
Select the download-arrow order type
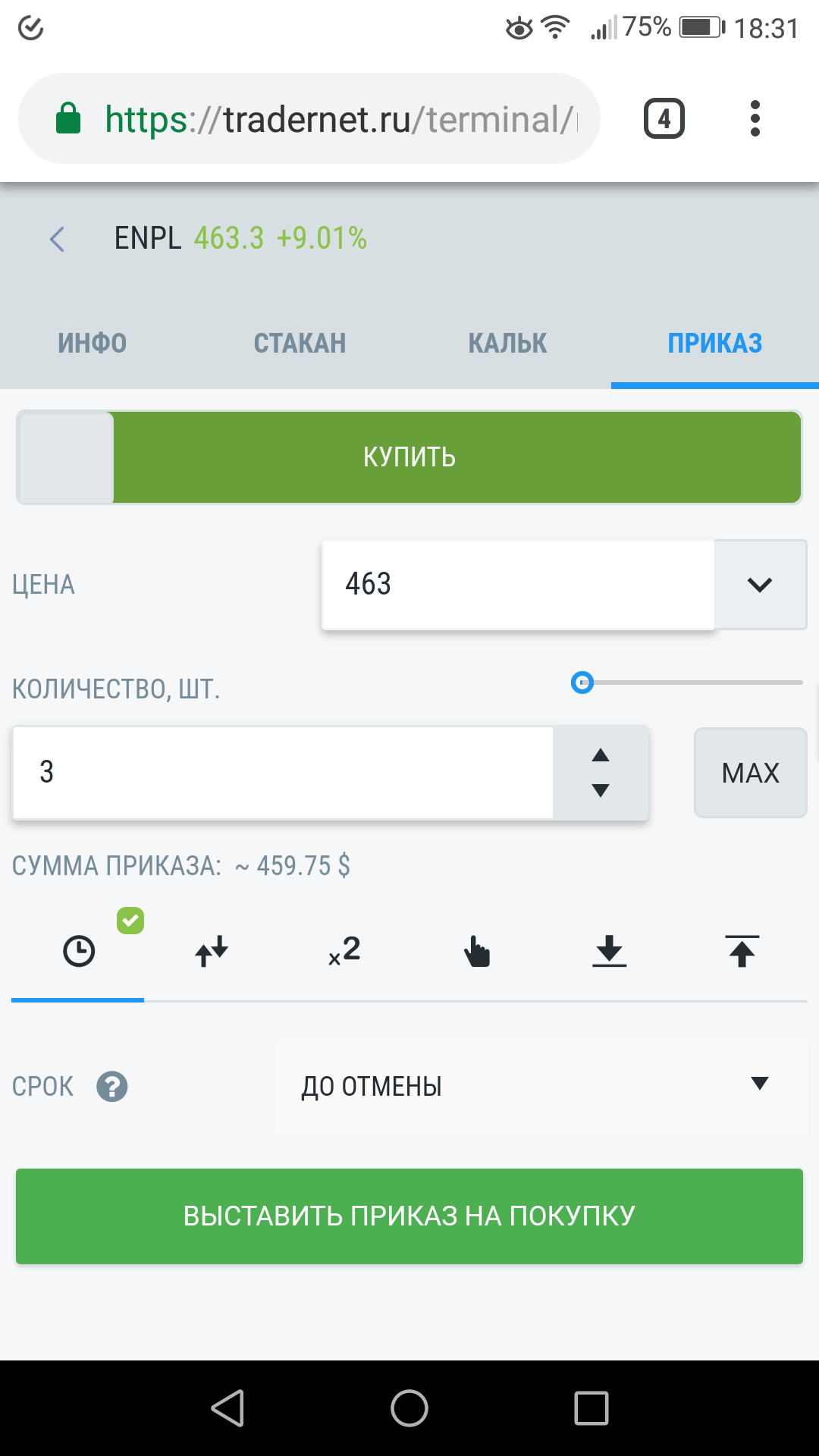[x=610, y=951]
